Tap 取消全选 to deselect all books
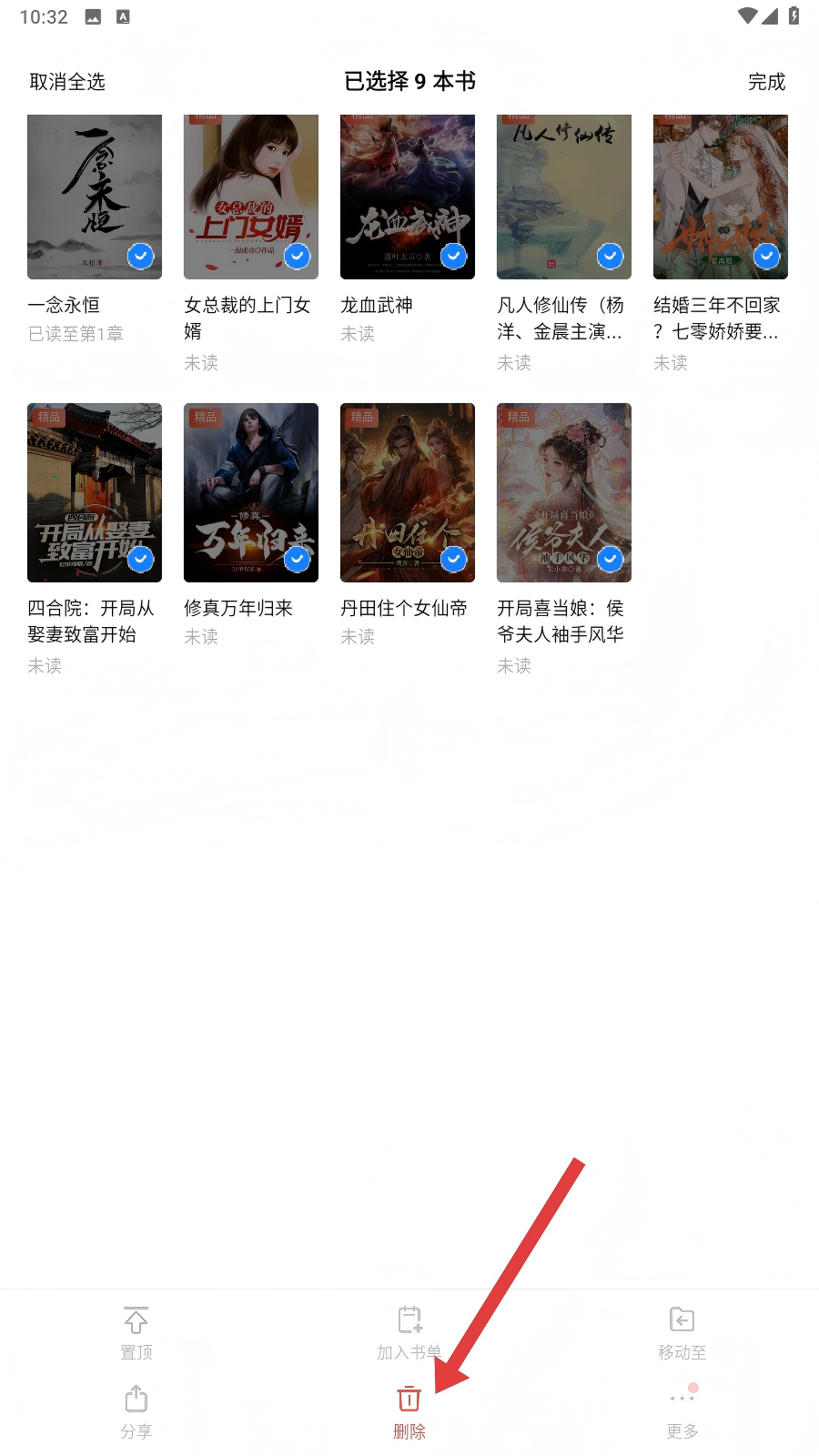The height and width of the screenshot is (1456, 819). (67, 82)
